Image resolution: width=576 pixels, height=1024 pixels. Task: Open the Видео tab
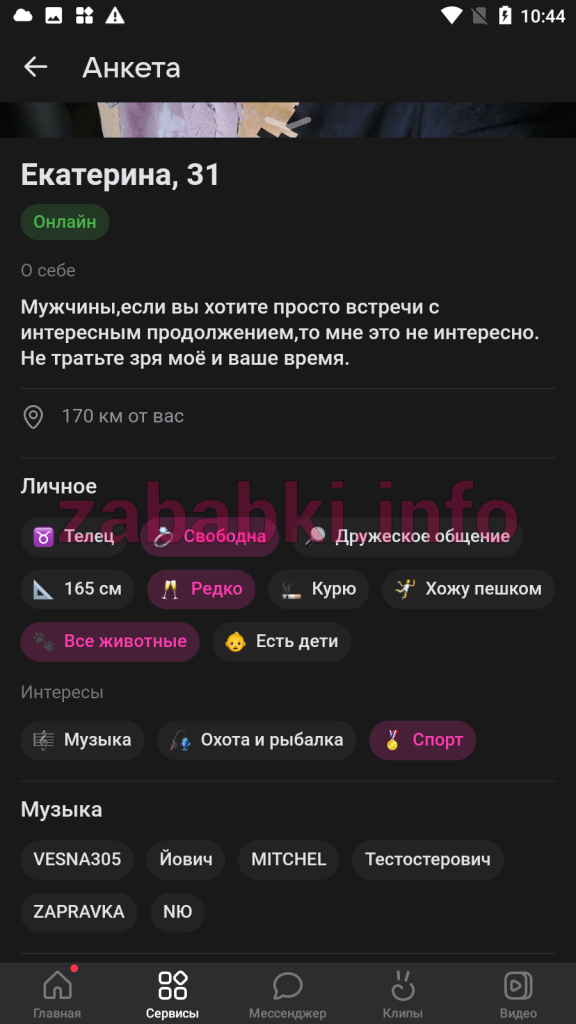518,994
